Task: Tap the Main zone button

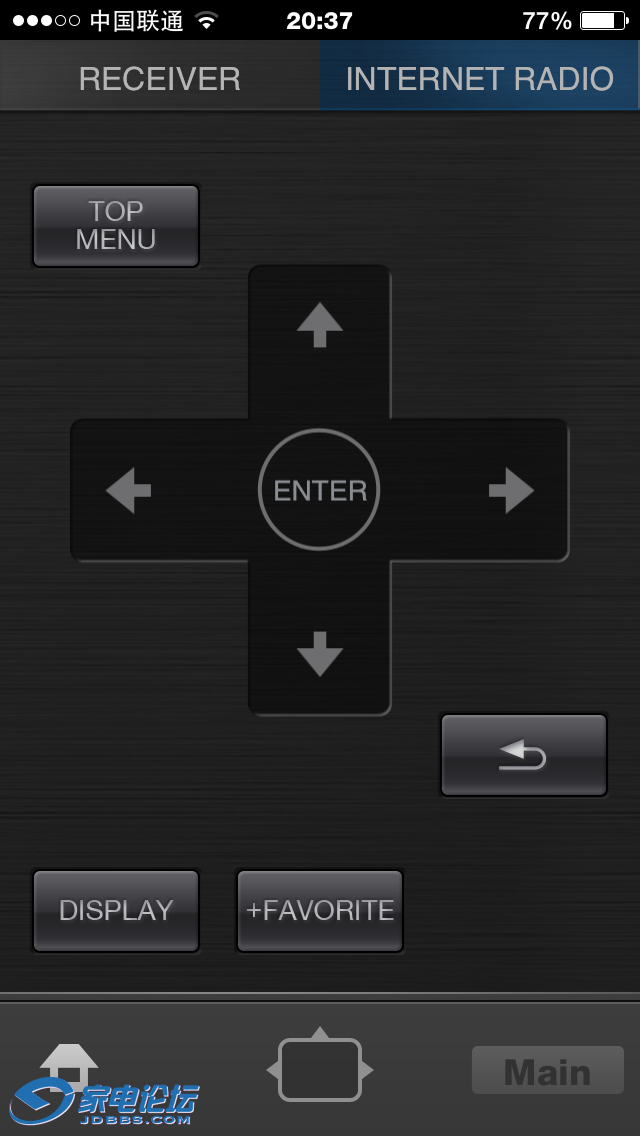Action: (x=547, y=1071)
